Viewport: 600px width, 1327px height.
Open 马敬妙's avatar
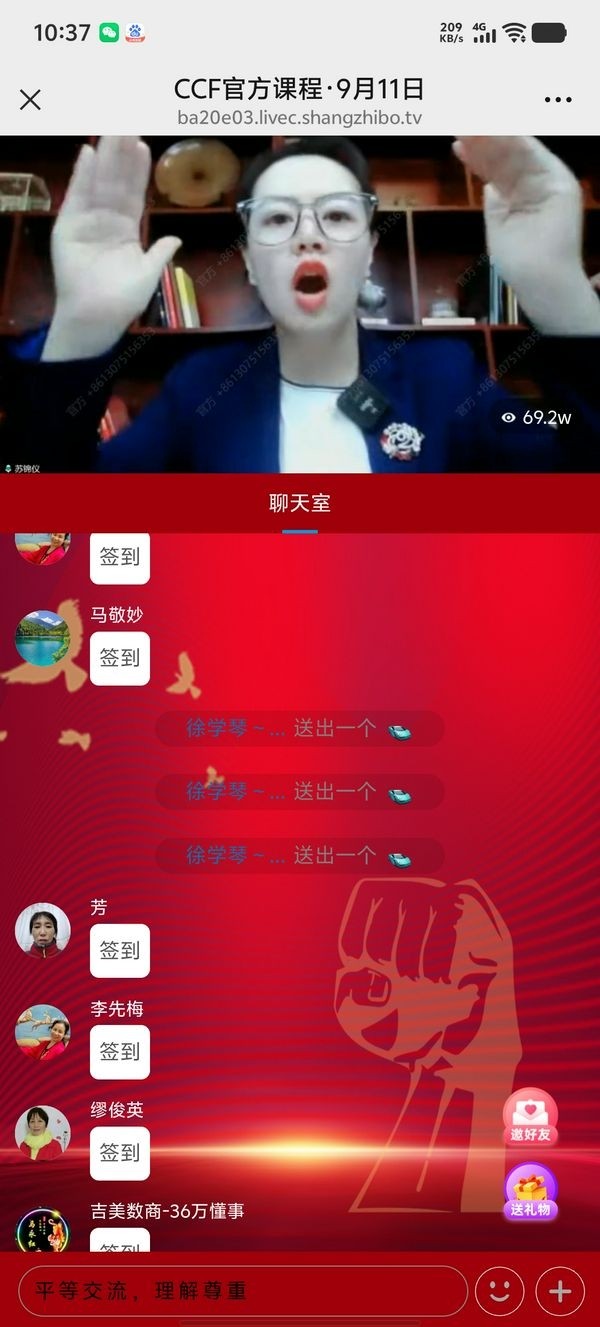(43, 638)
